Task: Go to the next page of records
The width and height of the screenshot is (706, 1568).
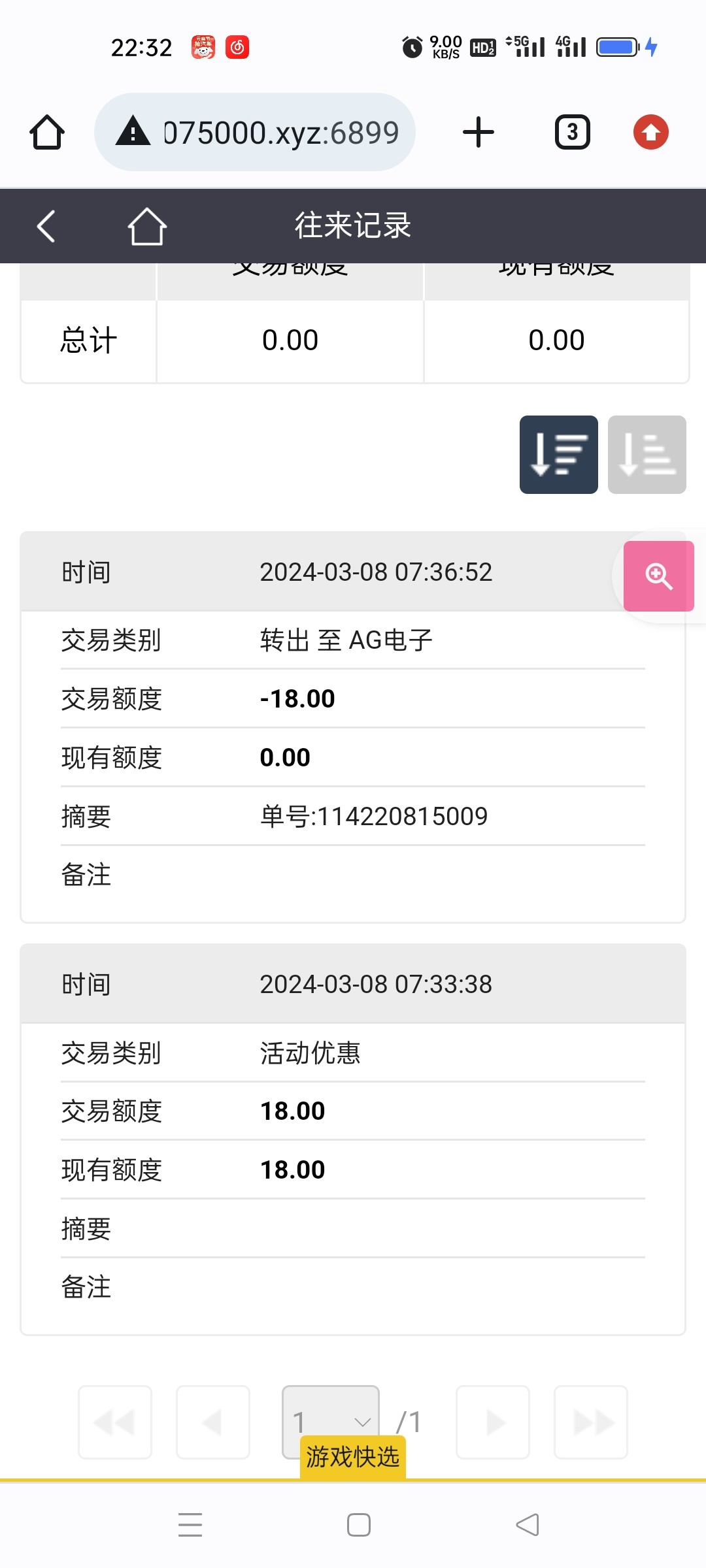Action: pyautogui.click(x=493, y=1422)
